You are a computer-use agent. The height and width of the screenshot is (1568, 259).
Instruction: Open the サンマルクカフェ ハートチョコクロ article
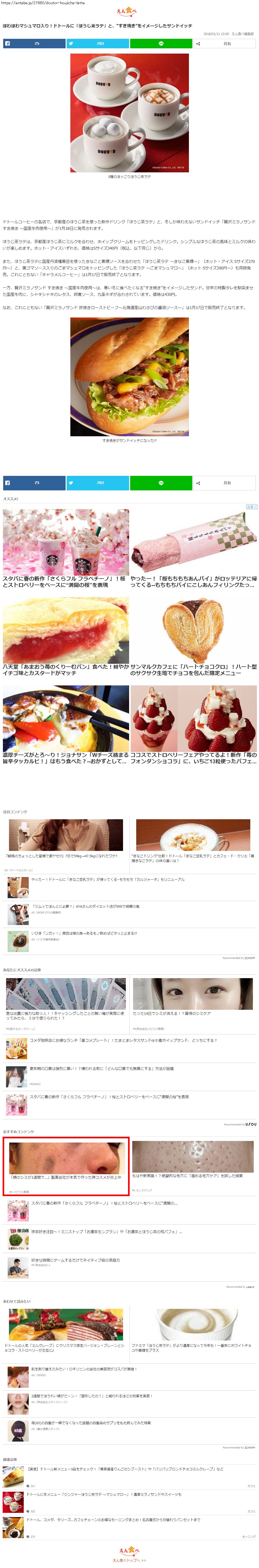tap(193, 636)
